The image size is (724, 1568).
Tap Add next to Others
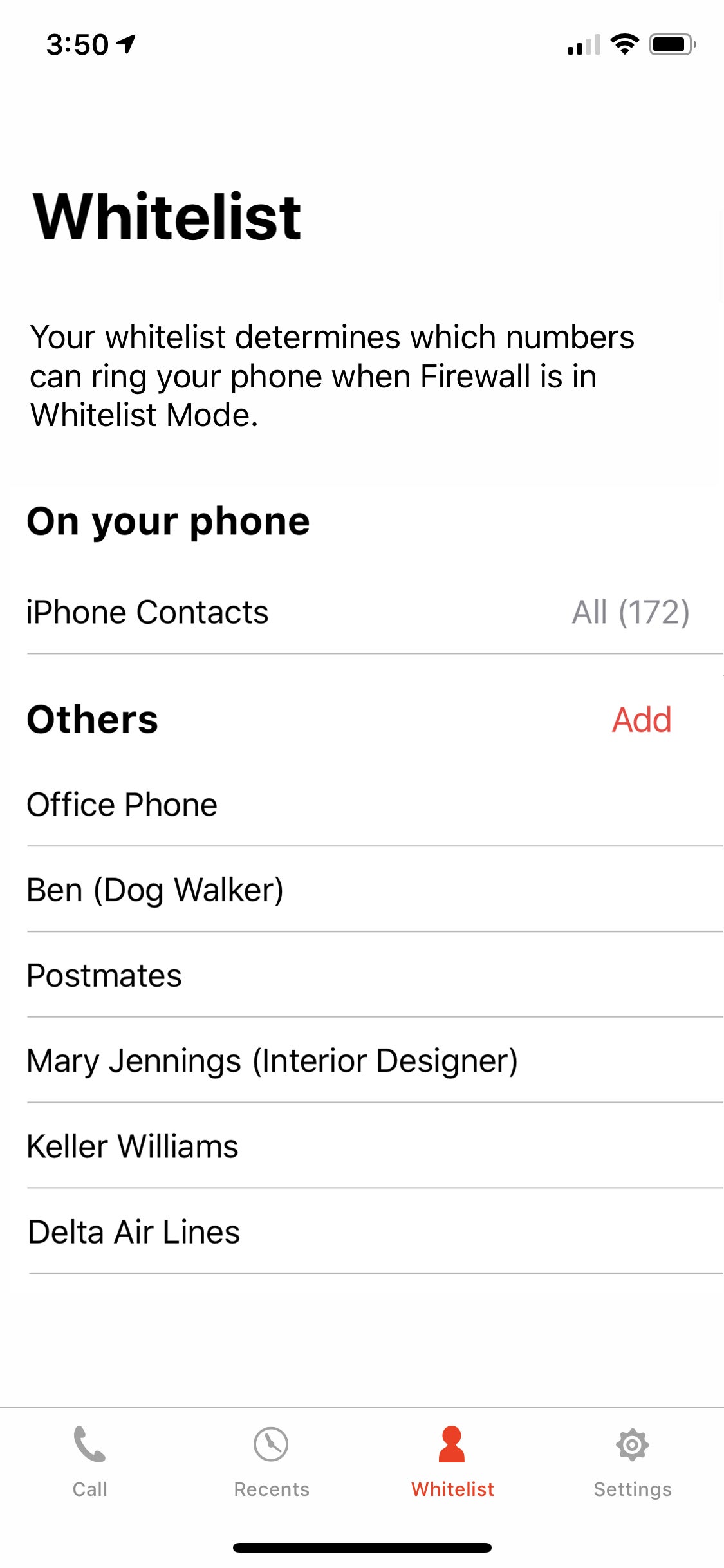(x=642, y=720)
